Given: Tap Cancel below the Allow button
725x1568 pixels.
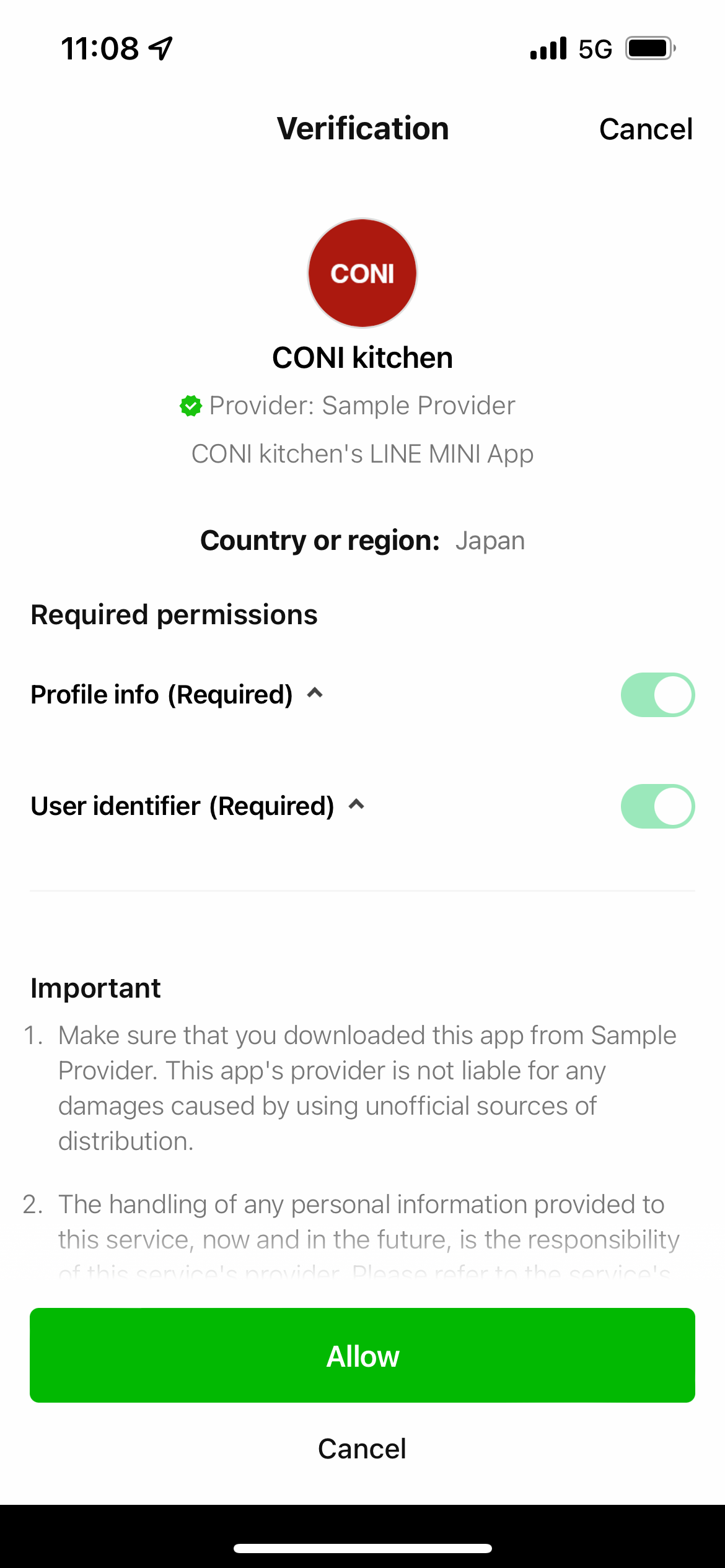Looking at the screenshot, I should click(362, 1449).
